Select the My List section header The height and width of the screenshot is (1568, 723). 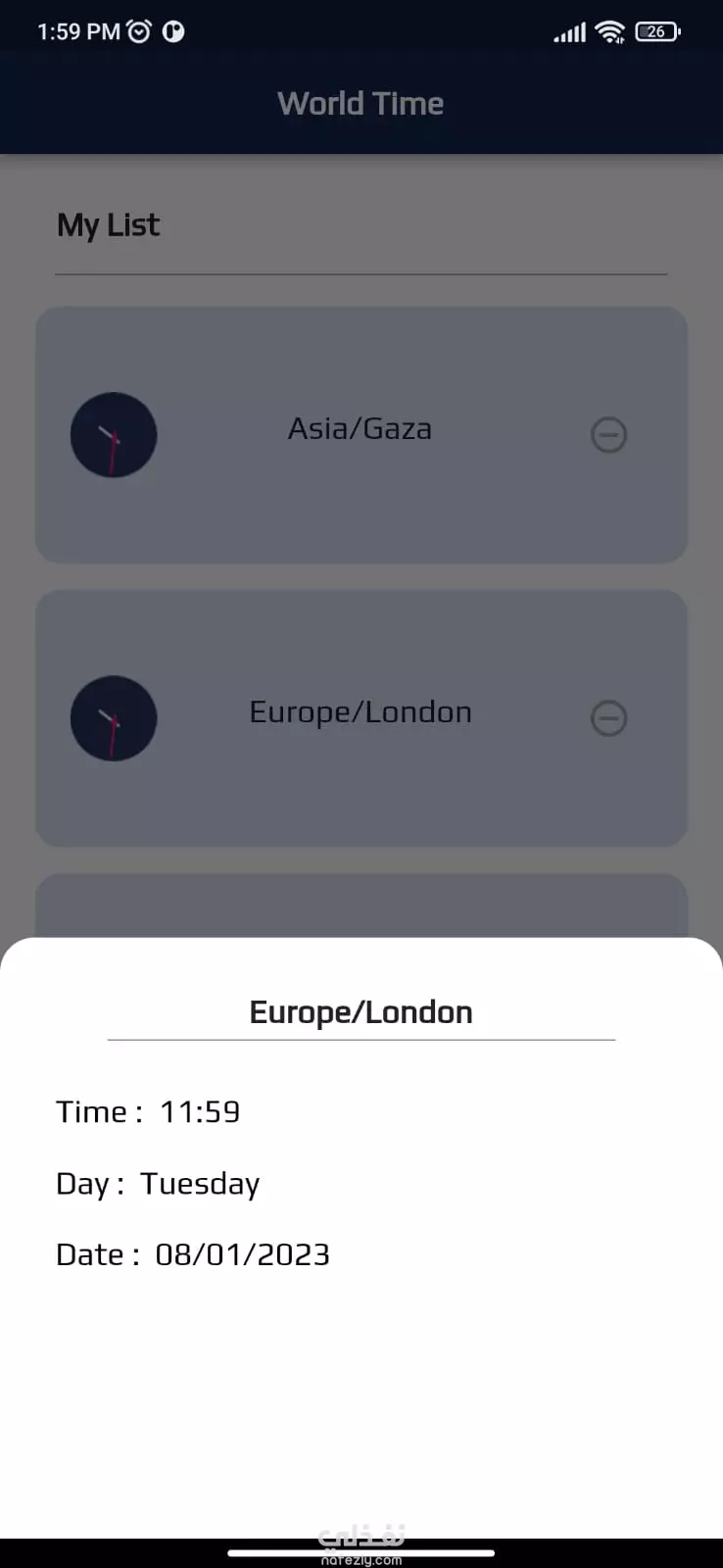tap(108, 224)
